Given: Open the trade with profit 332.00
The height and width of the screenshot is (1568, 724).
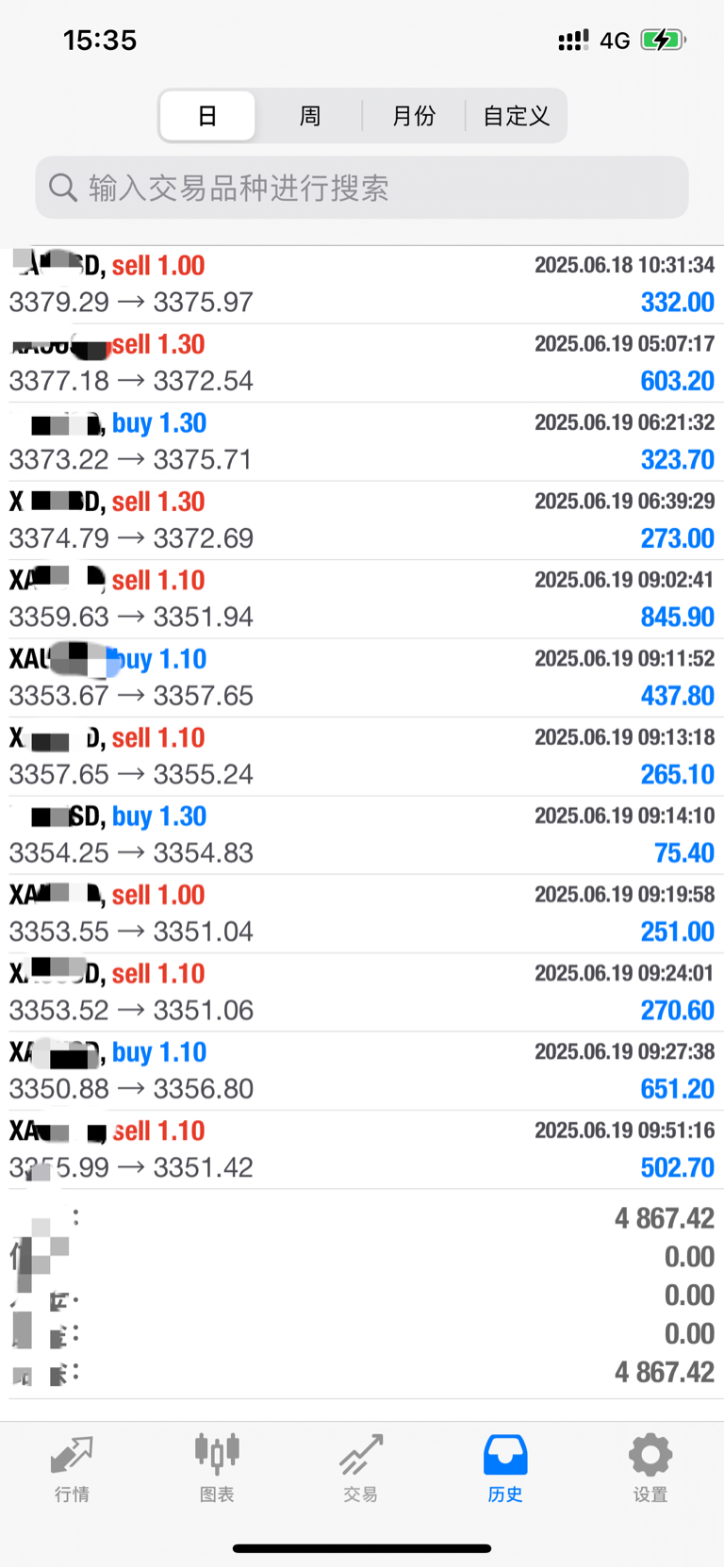Looking at the screenshot, I should pyautogui.click(x=362, y=285).
